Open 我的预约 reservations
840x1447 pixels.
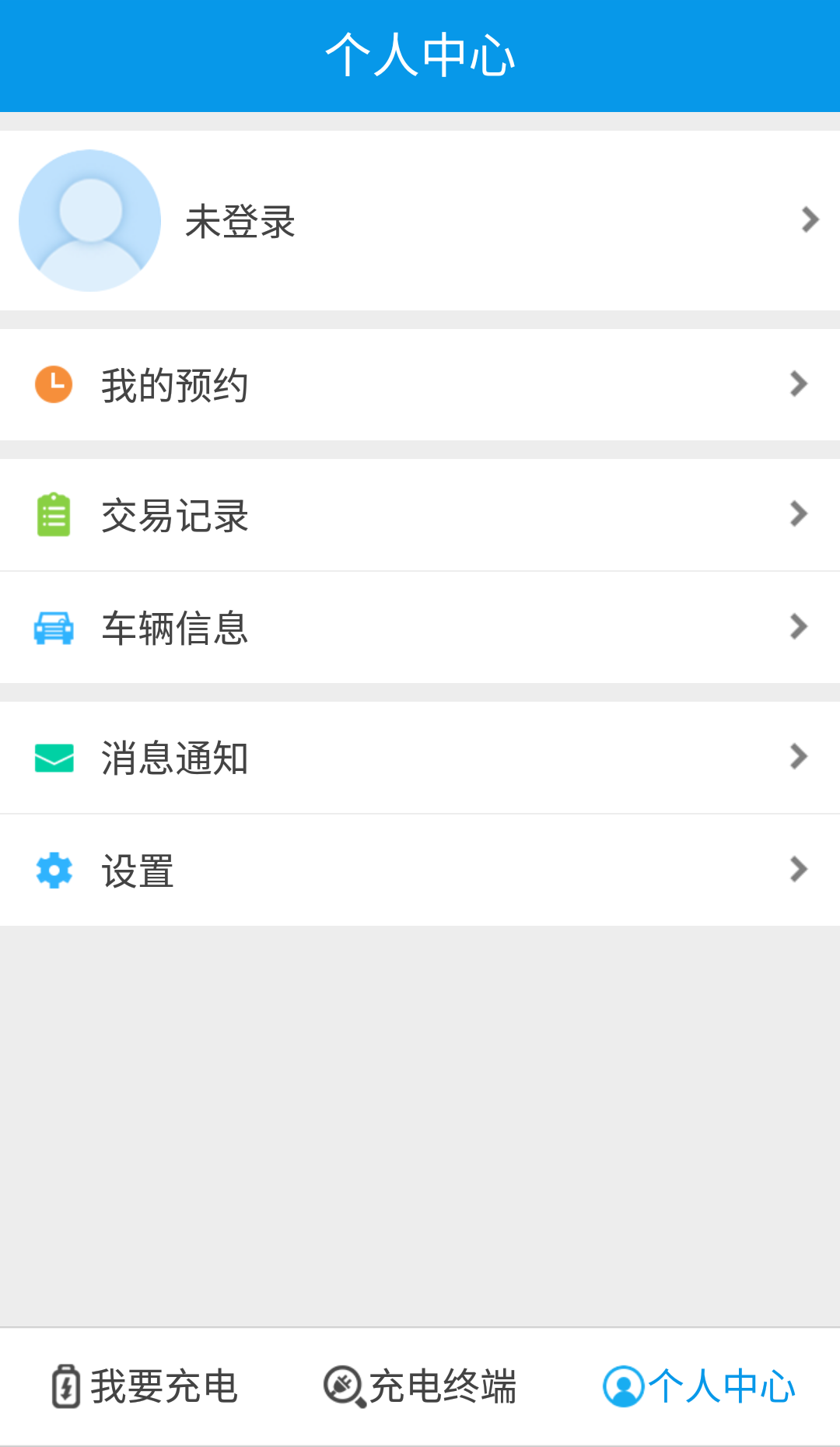(420, 385)
